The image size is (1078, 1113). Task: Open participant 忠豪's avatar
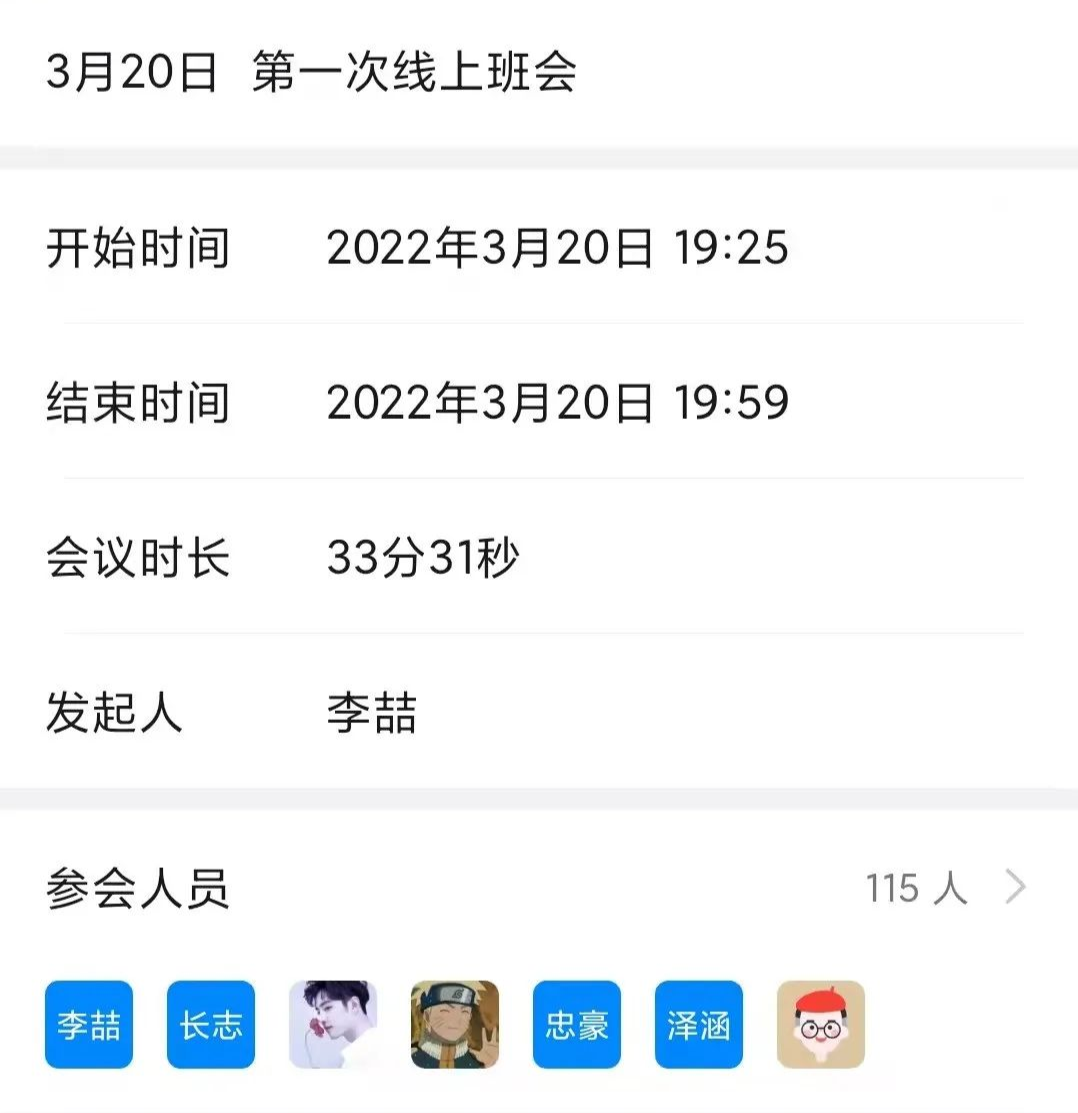pyautogui.click(x=577, y=1025)
